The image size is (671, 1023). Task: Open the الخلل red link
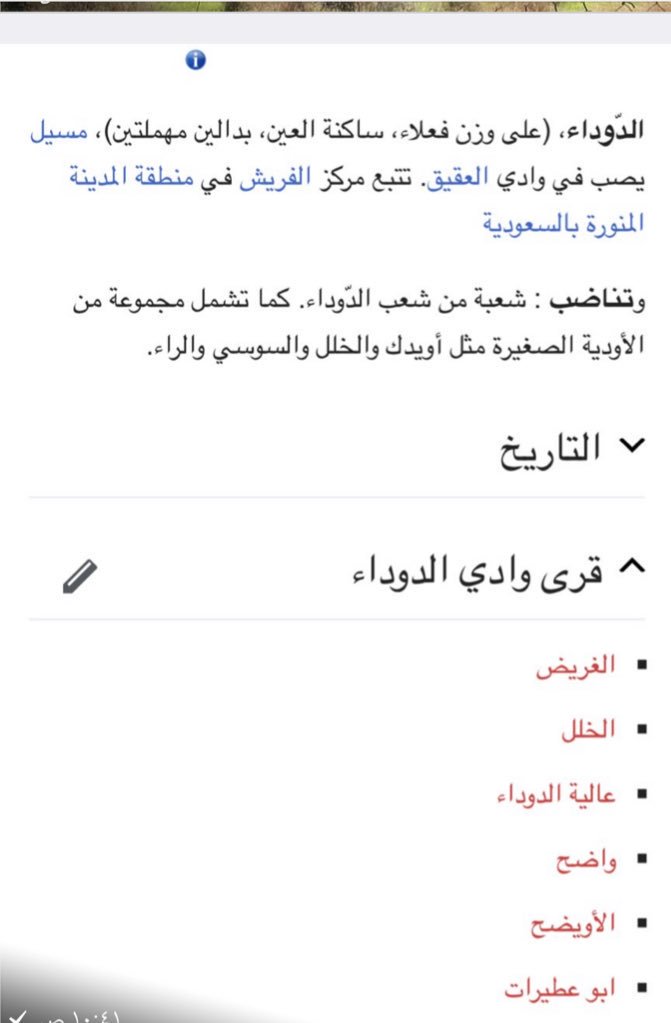588,732
